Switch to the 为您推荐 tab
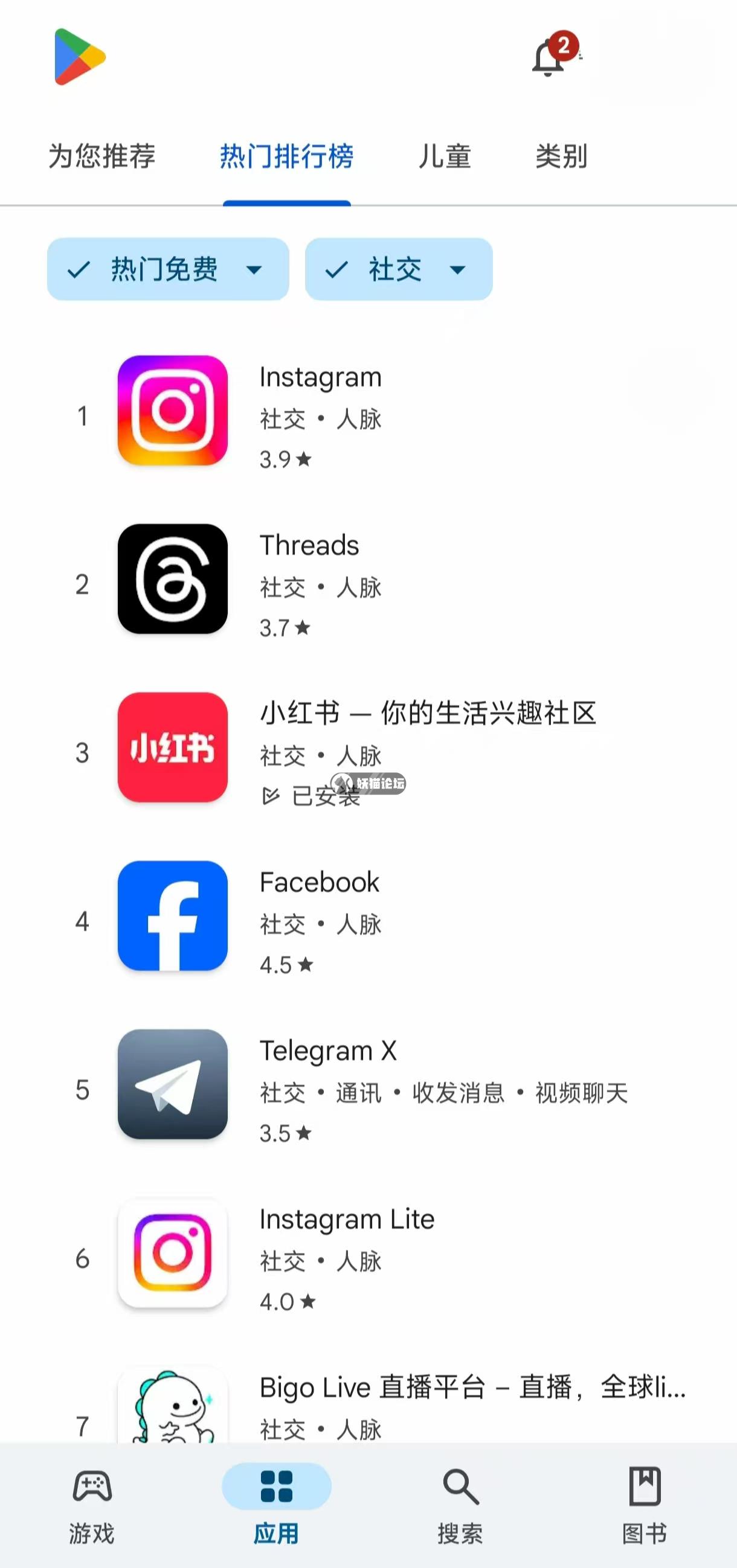 pyautogui.click(x=101, y=156)
